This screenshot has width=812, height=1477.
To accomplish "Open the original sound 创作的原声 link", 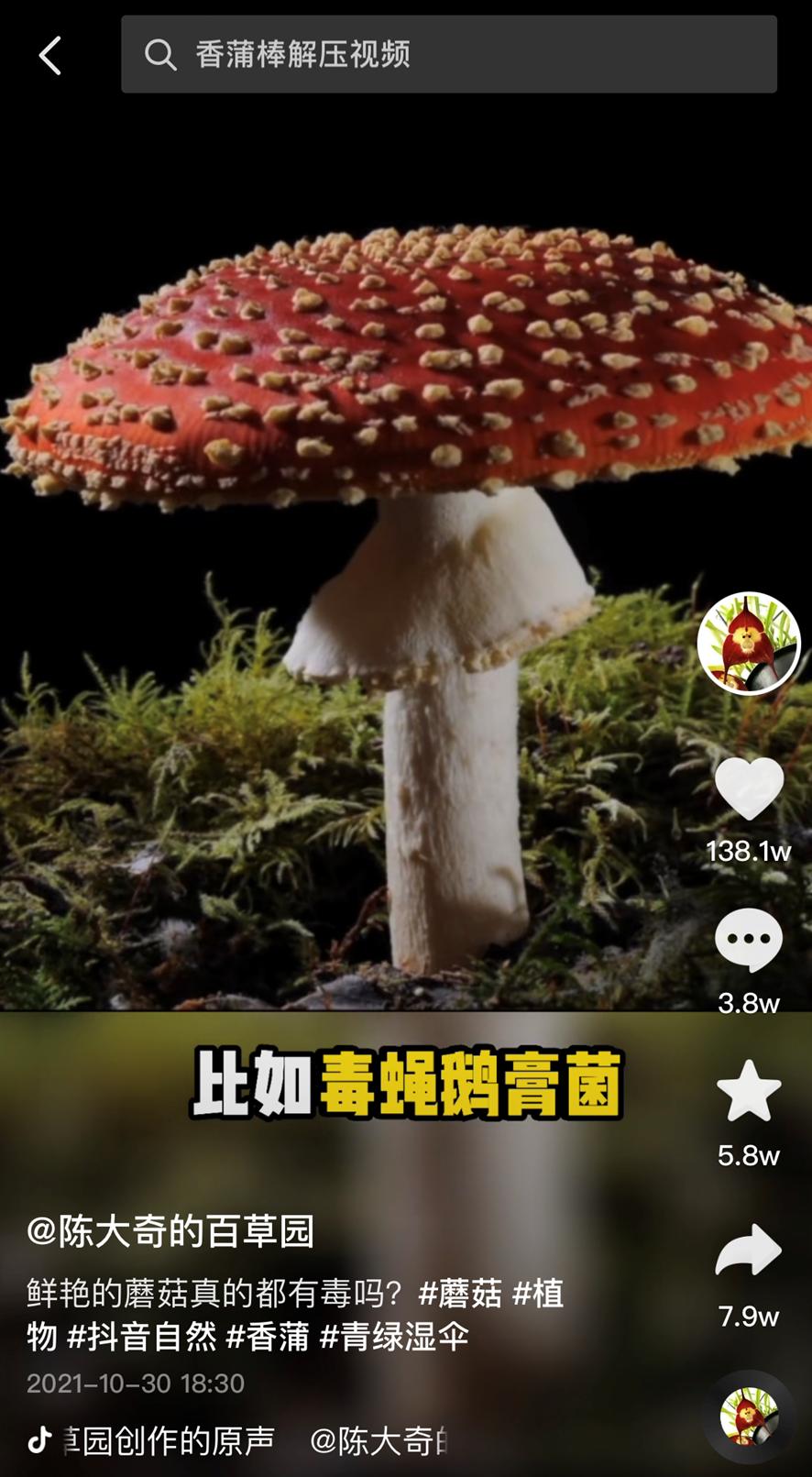I will (x=165, y=1440).
